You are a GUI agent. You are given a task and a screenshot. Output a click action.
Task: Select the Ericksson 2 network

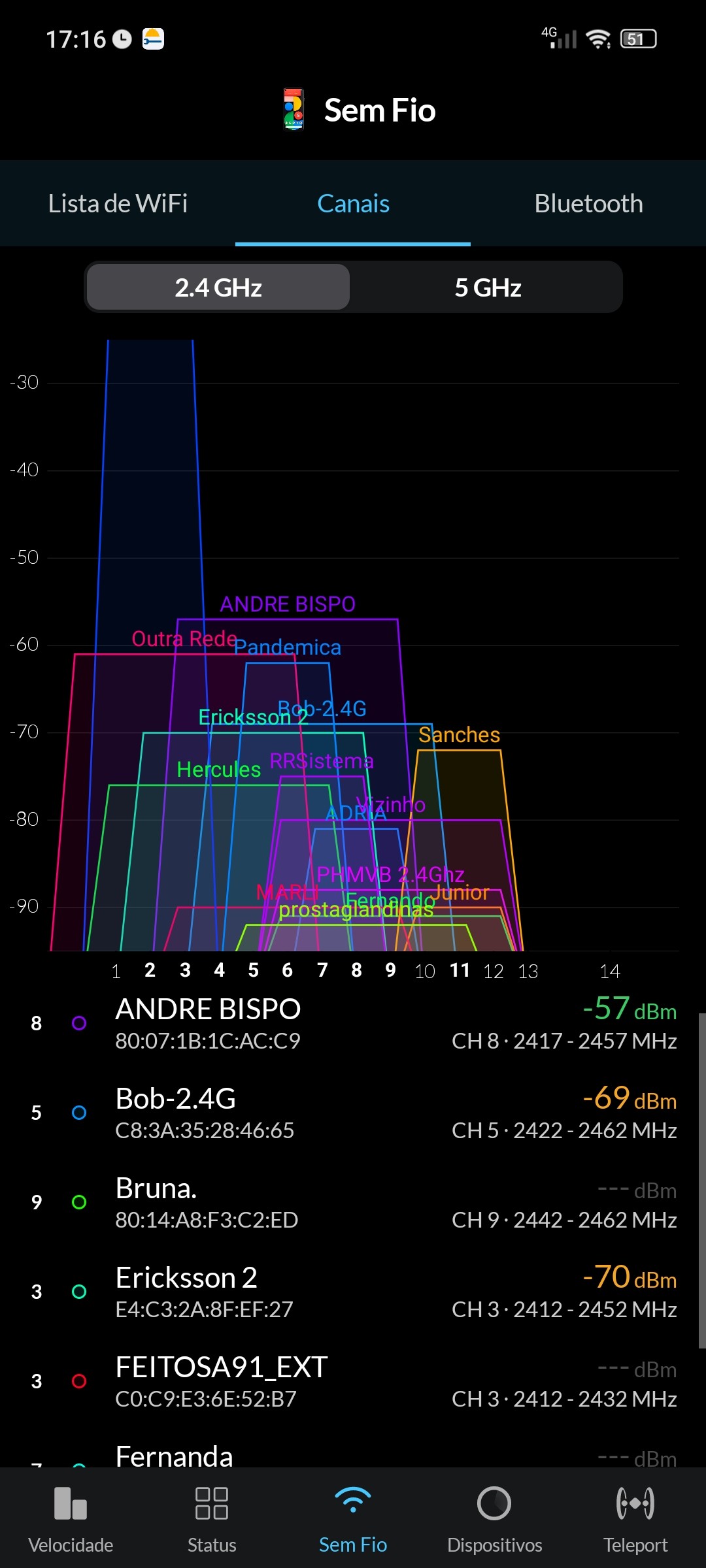click(x=353, y=1292)
